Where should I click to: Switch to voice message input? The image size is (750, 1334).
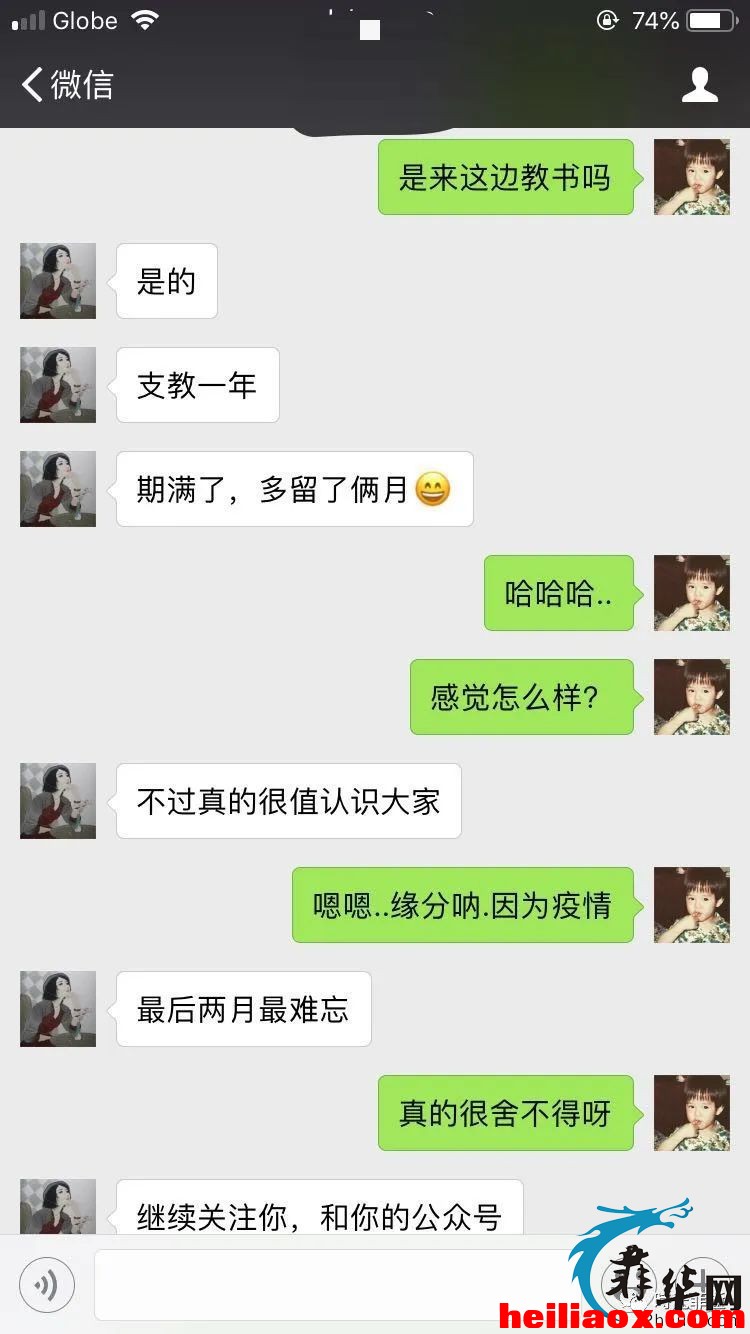(x=46, y=1284)
